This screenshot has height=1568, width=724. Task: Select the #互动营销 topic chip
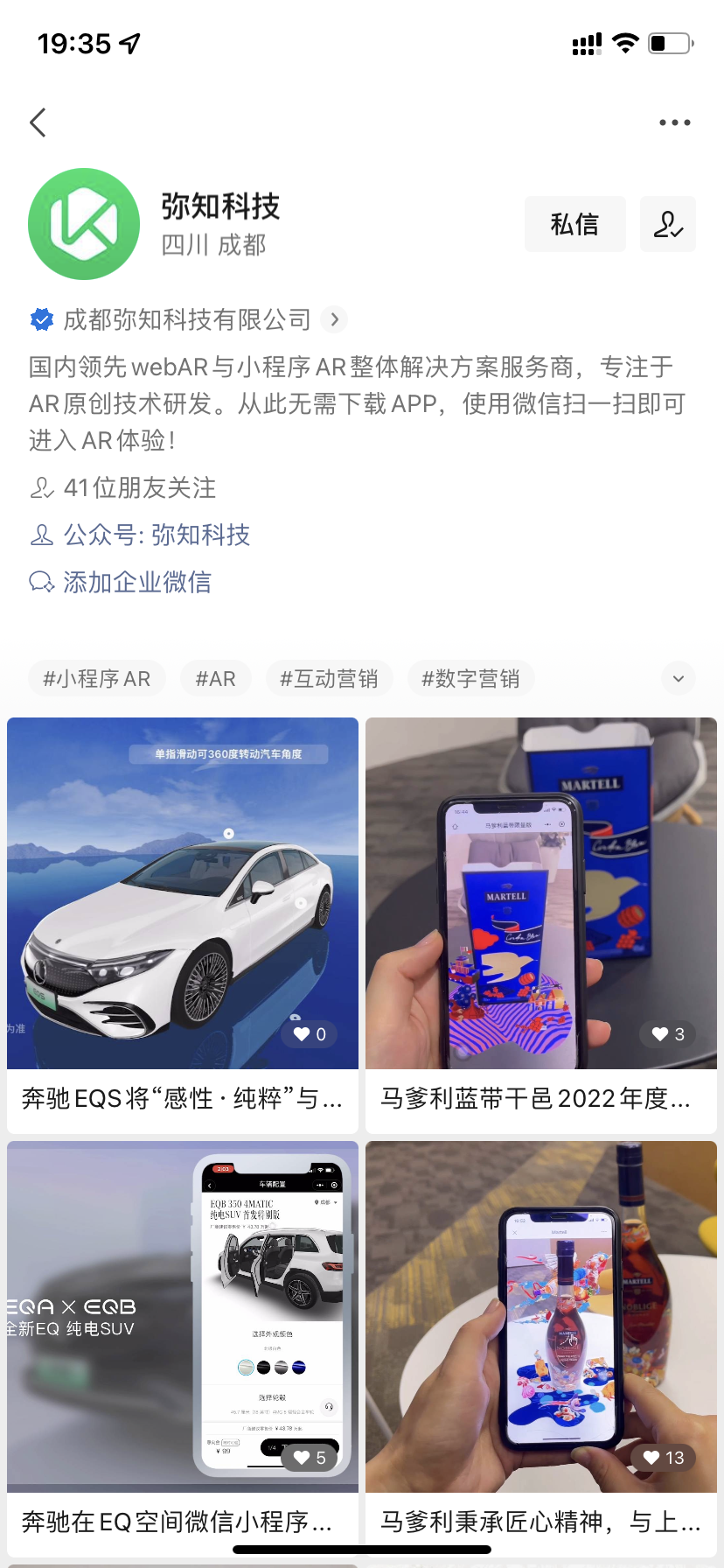tap(329, 678)
